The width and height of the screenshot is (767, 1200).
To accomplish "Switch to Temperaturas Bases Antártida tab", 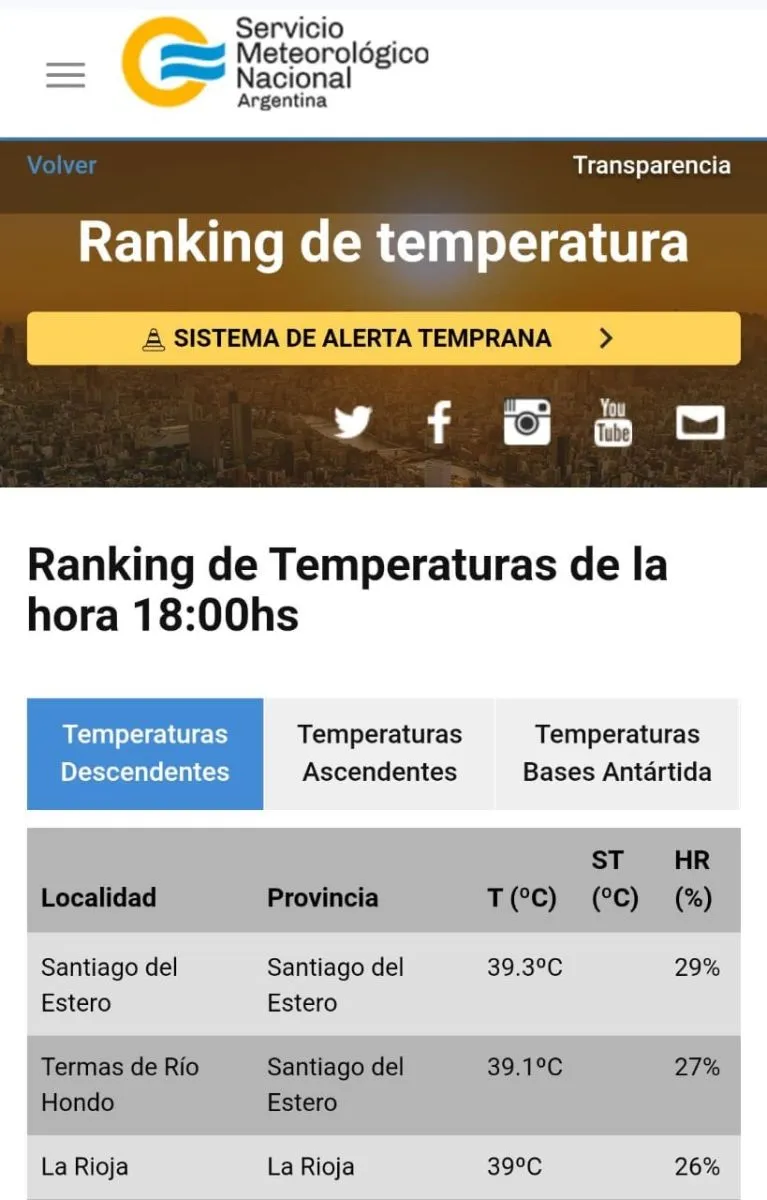I will tap(617, 753).
